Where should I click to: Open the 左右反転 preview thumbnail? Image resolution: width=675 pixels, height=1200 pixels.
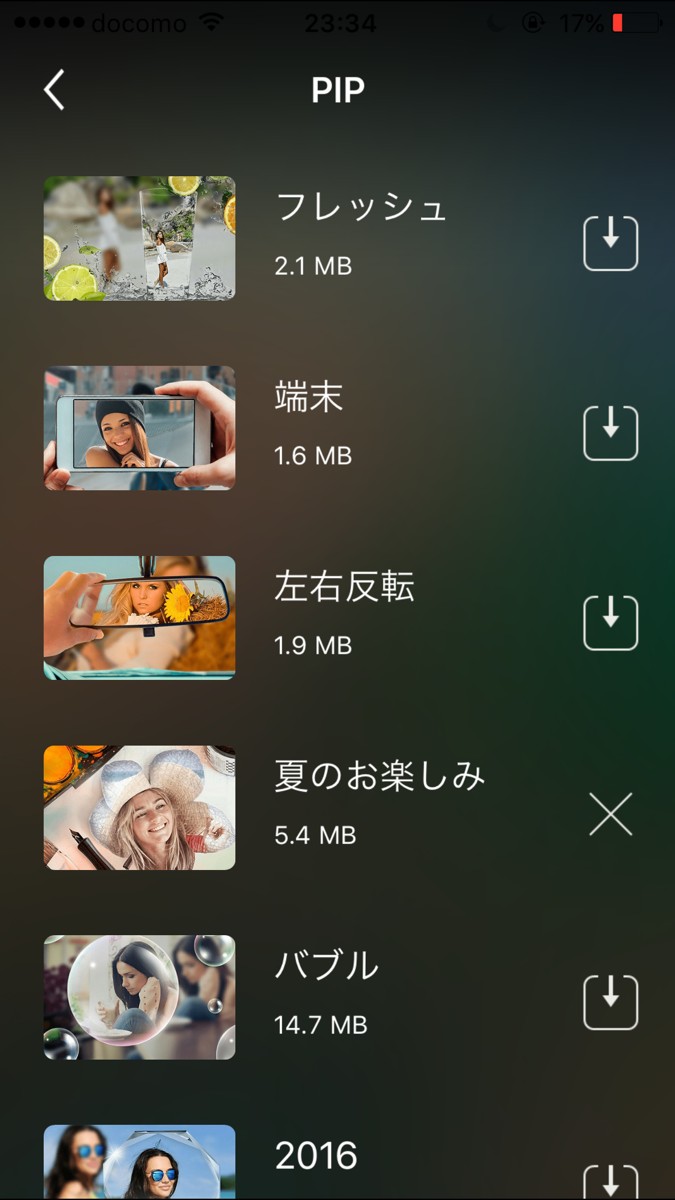click(x=140, y=618)
